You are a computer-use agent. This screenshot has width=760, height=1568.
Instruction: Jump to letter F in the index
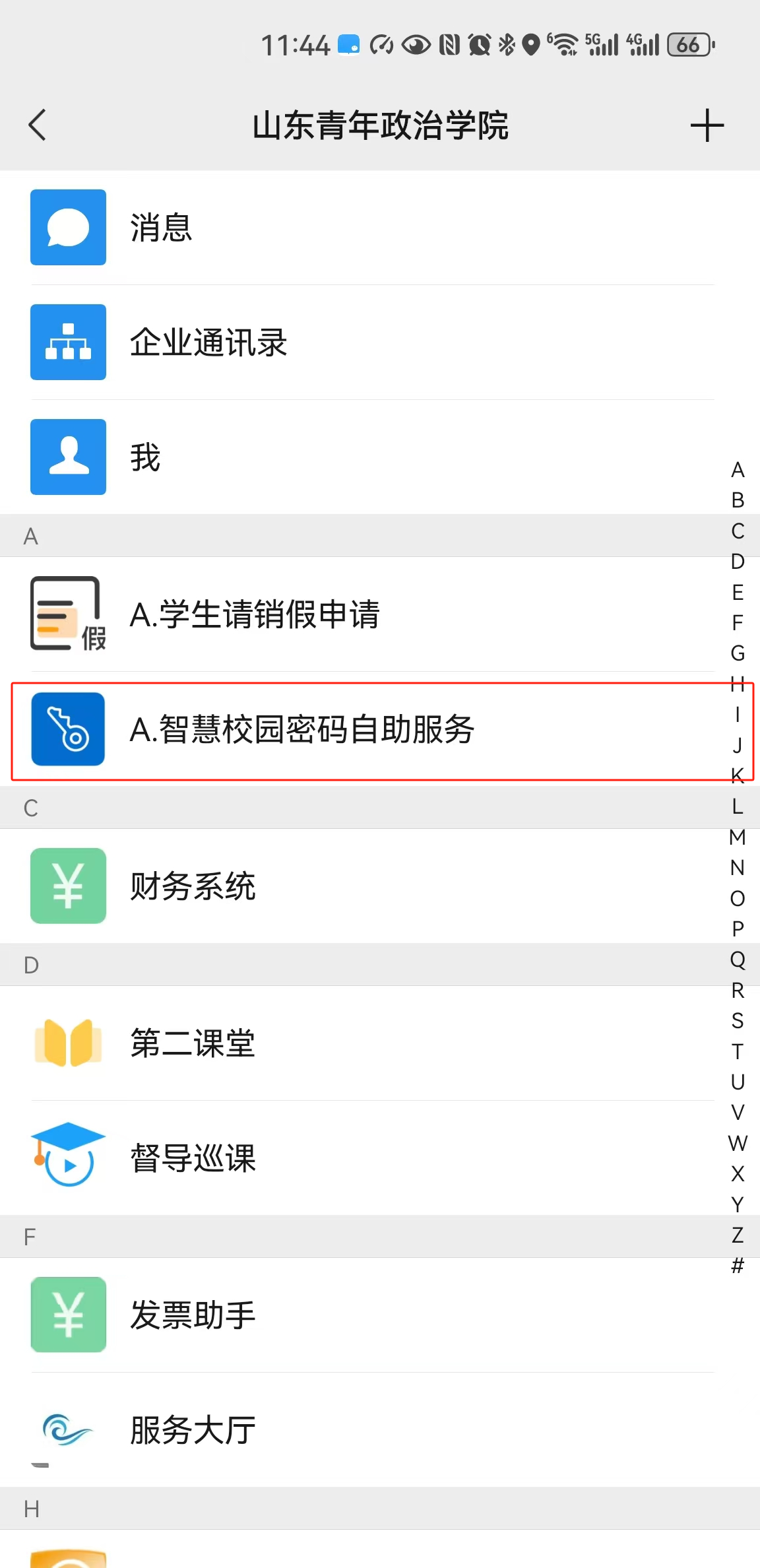click(x=738, y=622)
